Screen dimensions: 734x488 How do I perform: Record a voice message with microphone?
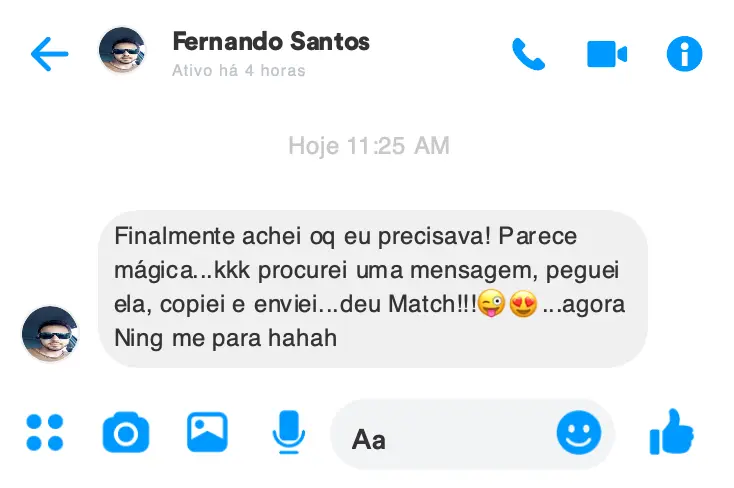point(288,432)
